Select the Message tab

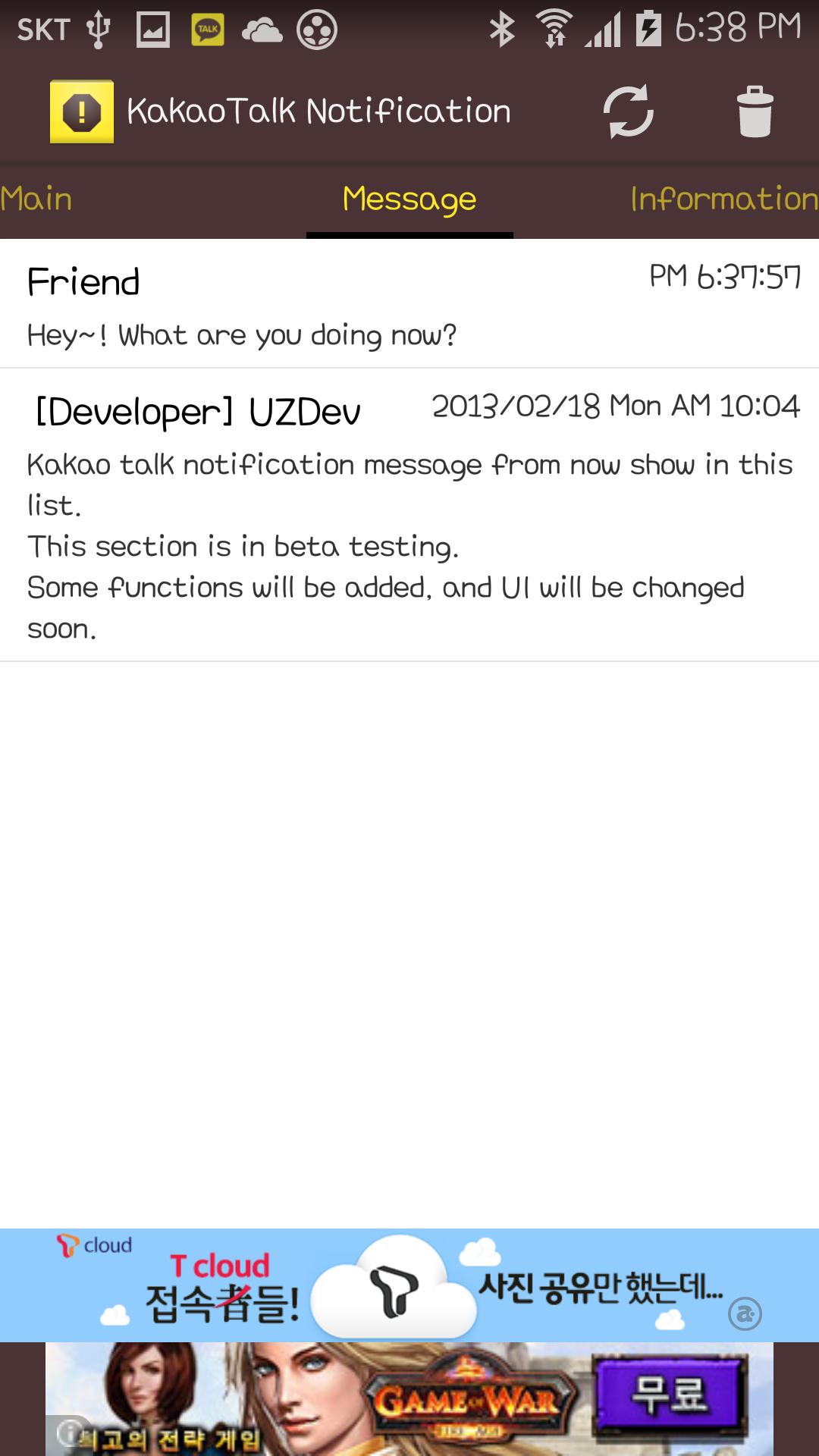click(409, 199)
